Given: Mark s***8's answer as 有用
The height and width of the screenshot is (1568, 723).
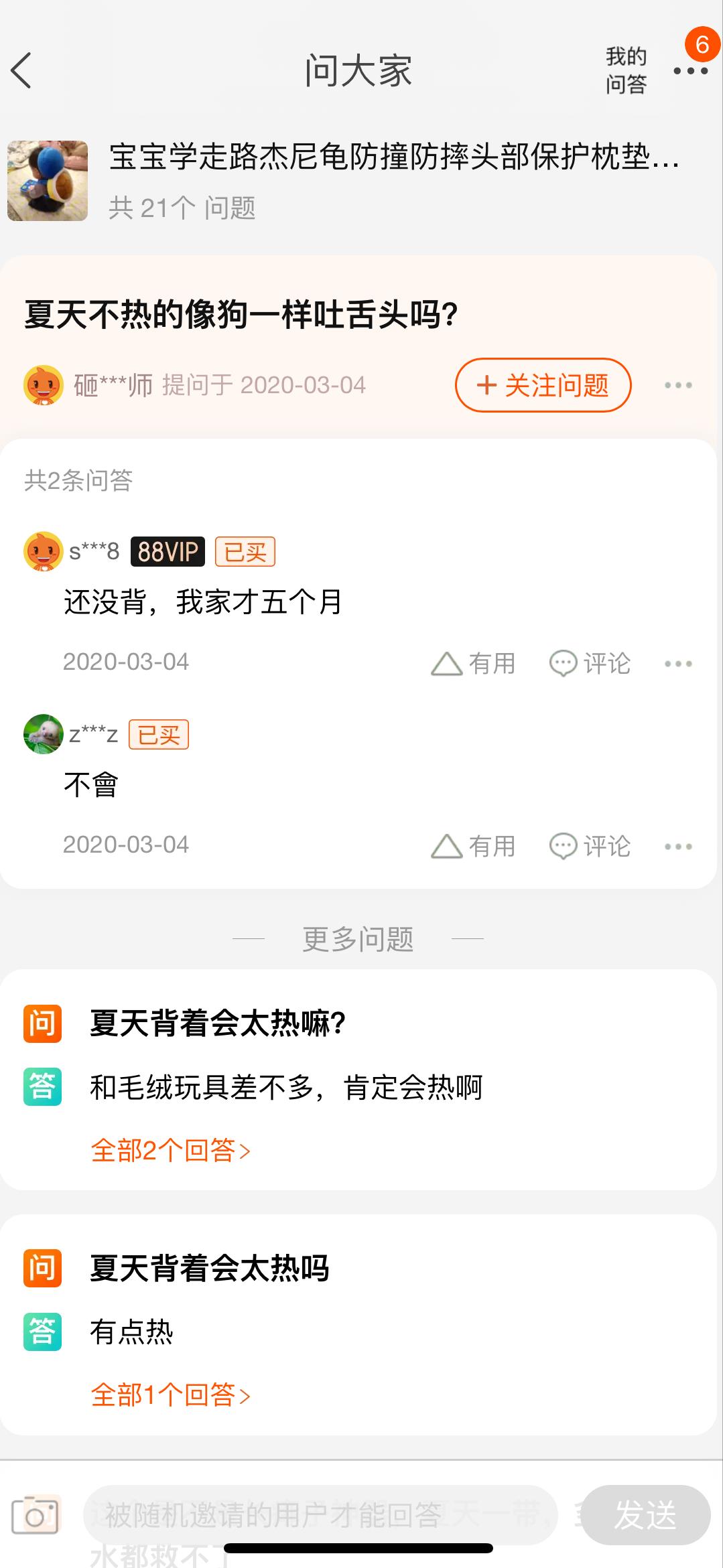Looking at the screenshot, I should [474, 664].
